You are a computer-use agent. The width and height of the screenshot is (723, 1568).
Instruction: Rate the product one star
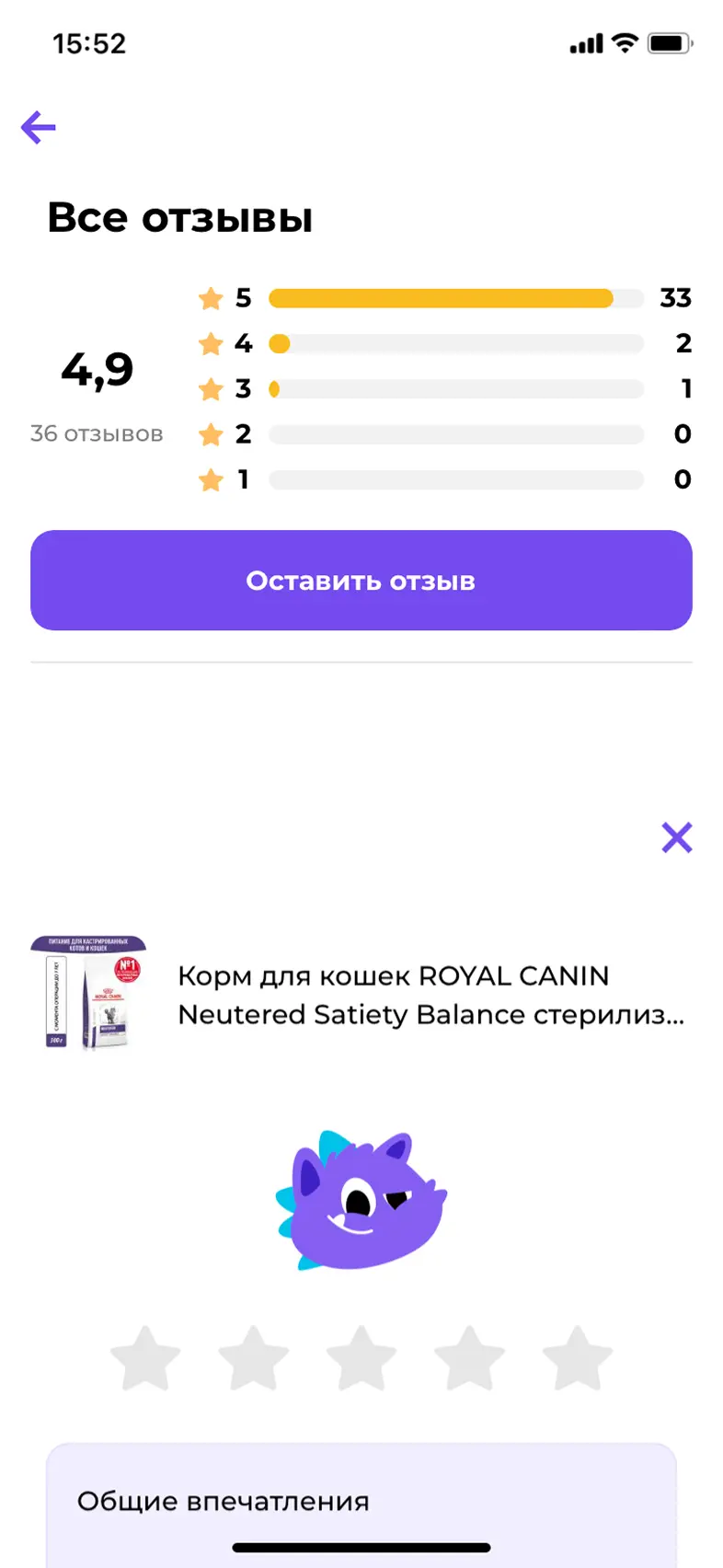tap(145, 1358)
